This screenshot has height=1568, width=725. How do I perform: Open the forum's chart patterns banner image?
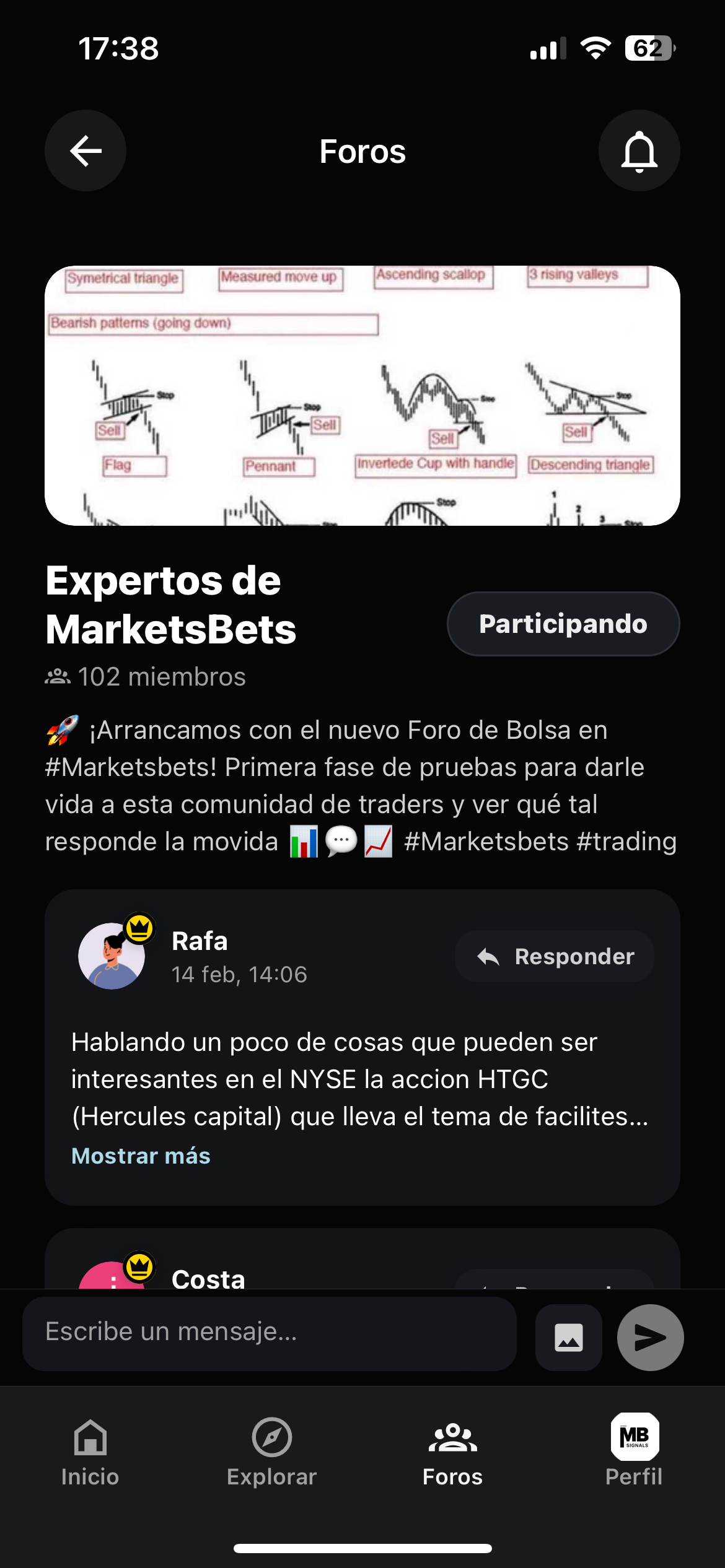pos(362,396)
